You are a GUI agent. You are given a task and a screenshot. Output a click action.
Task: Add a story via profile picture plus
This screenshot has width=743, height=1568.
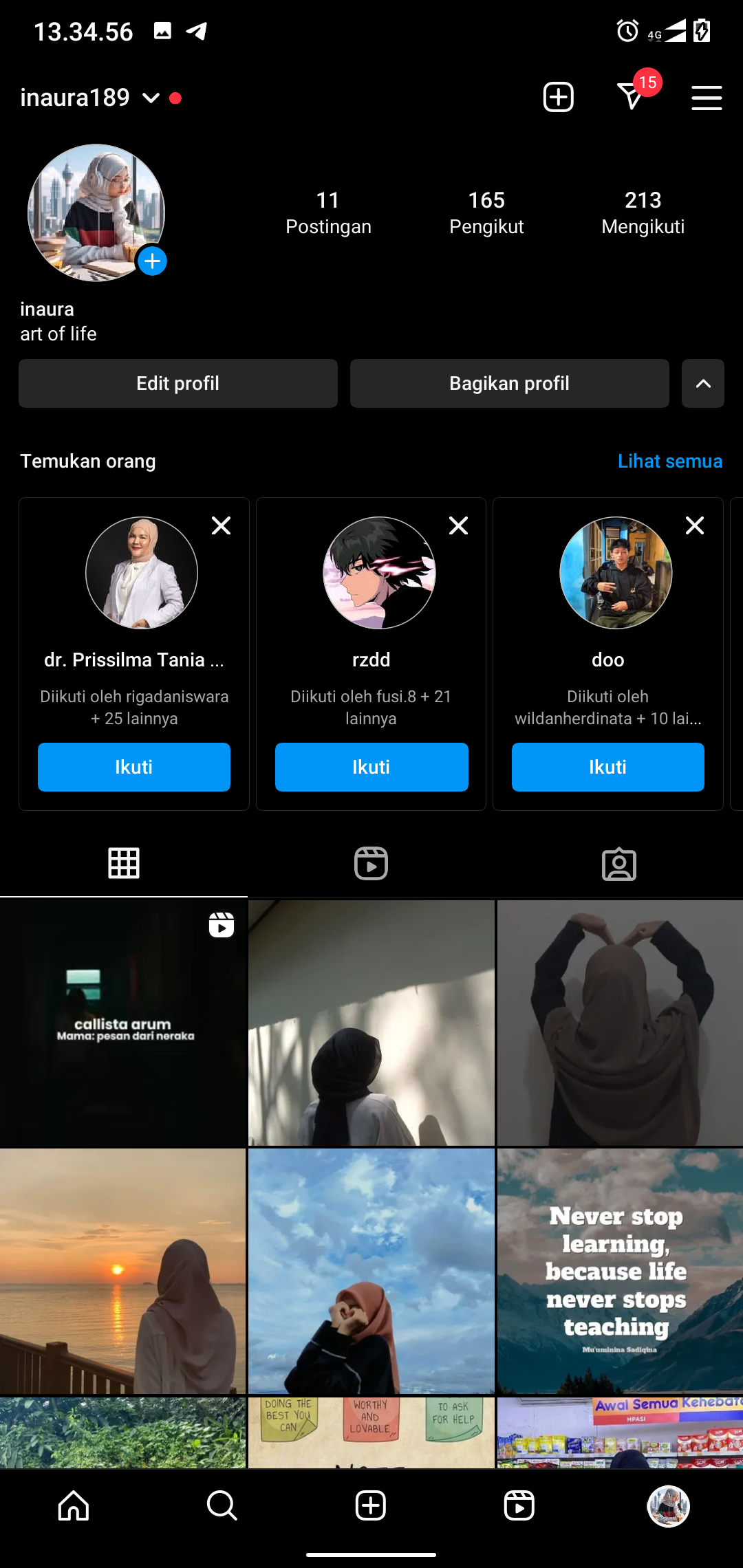click(152, 261)
